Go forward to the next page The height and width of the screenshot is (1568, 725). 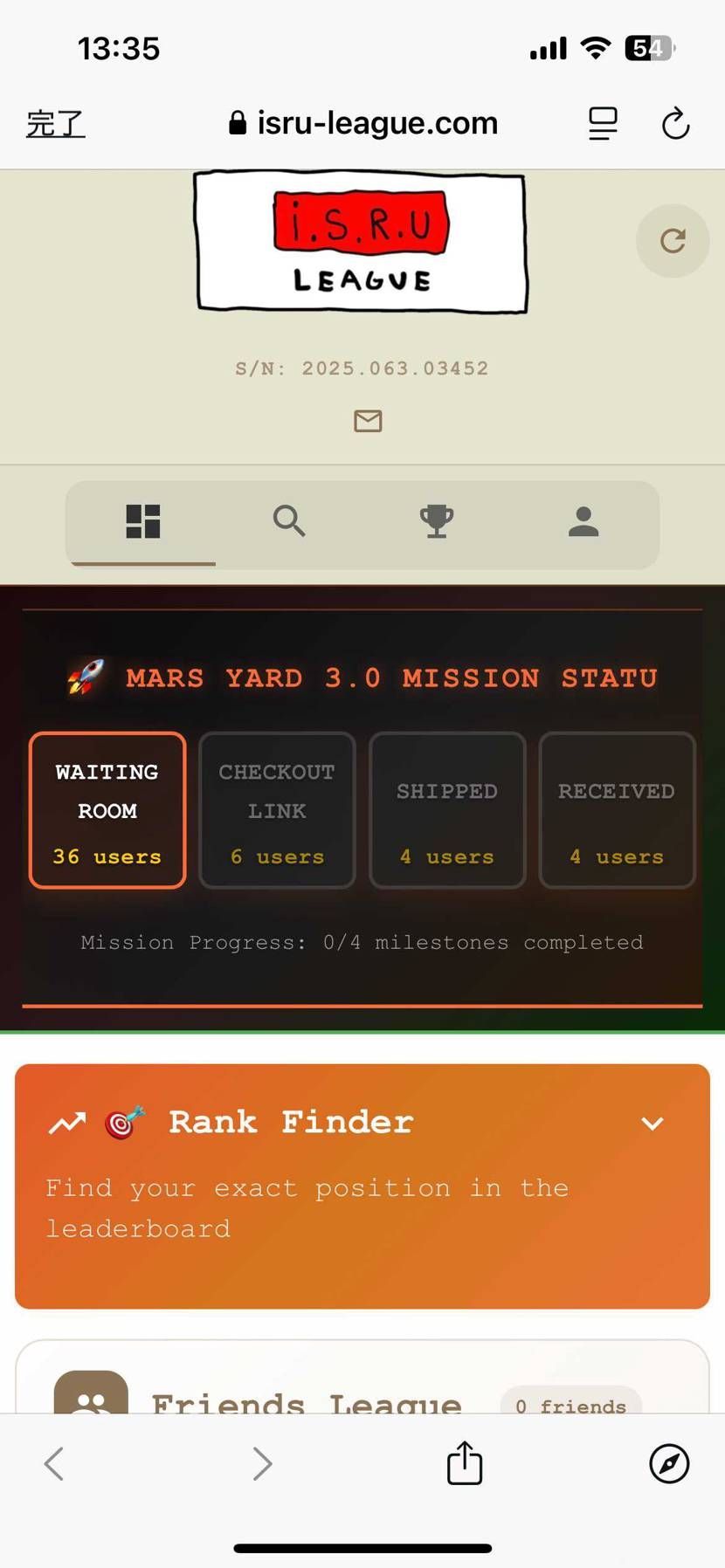[262, 1463]
